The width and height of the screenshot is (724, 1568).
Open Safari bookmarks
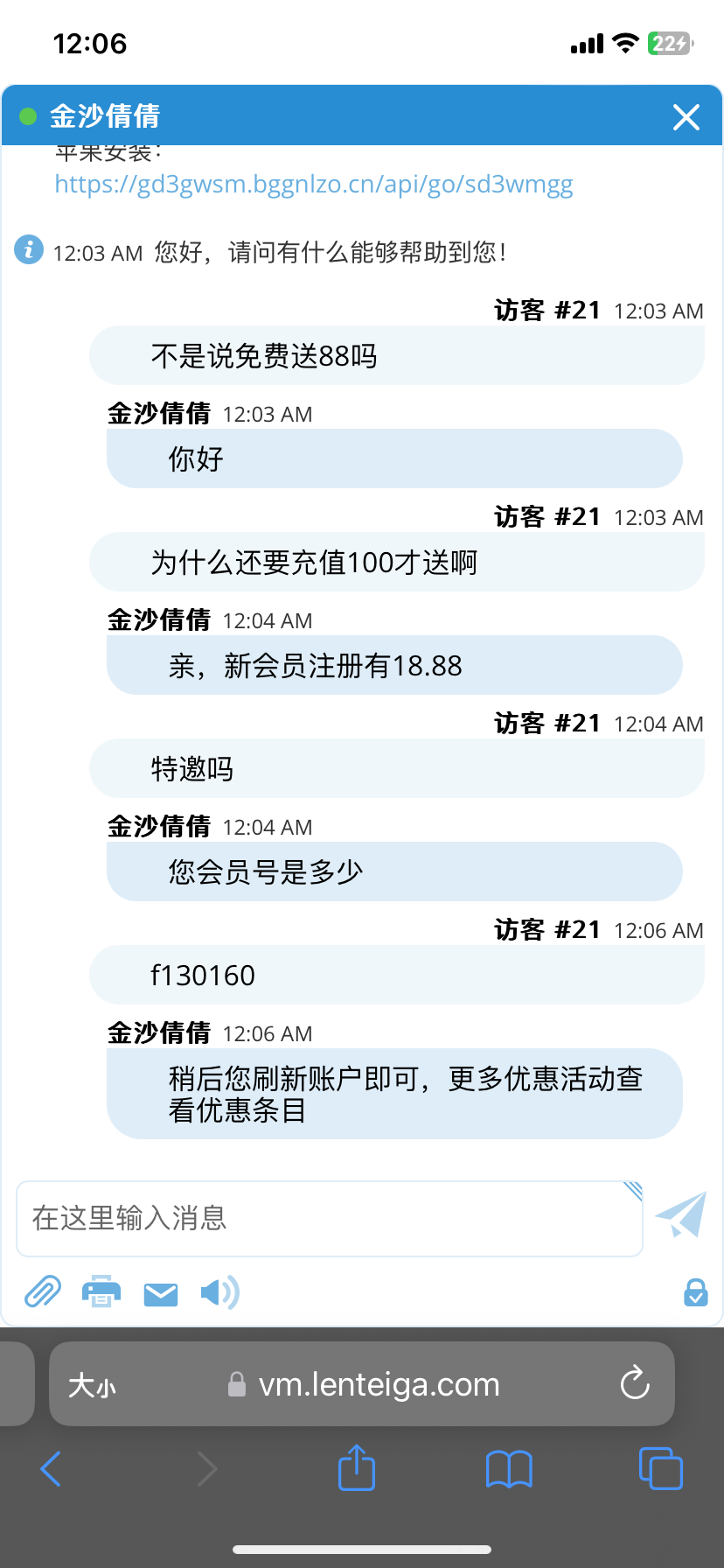pos(510,1470)
